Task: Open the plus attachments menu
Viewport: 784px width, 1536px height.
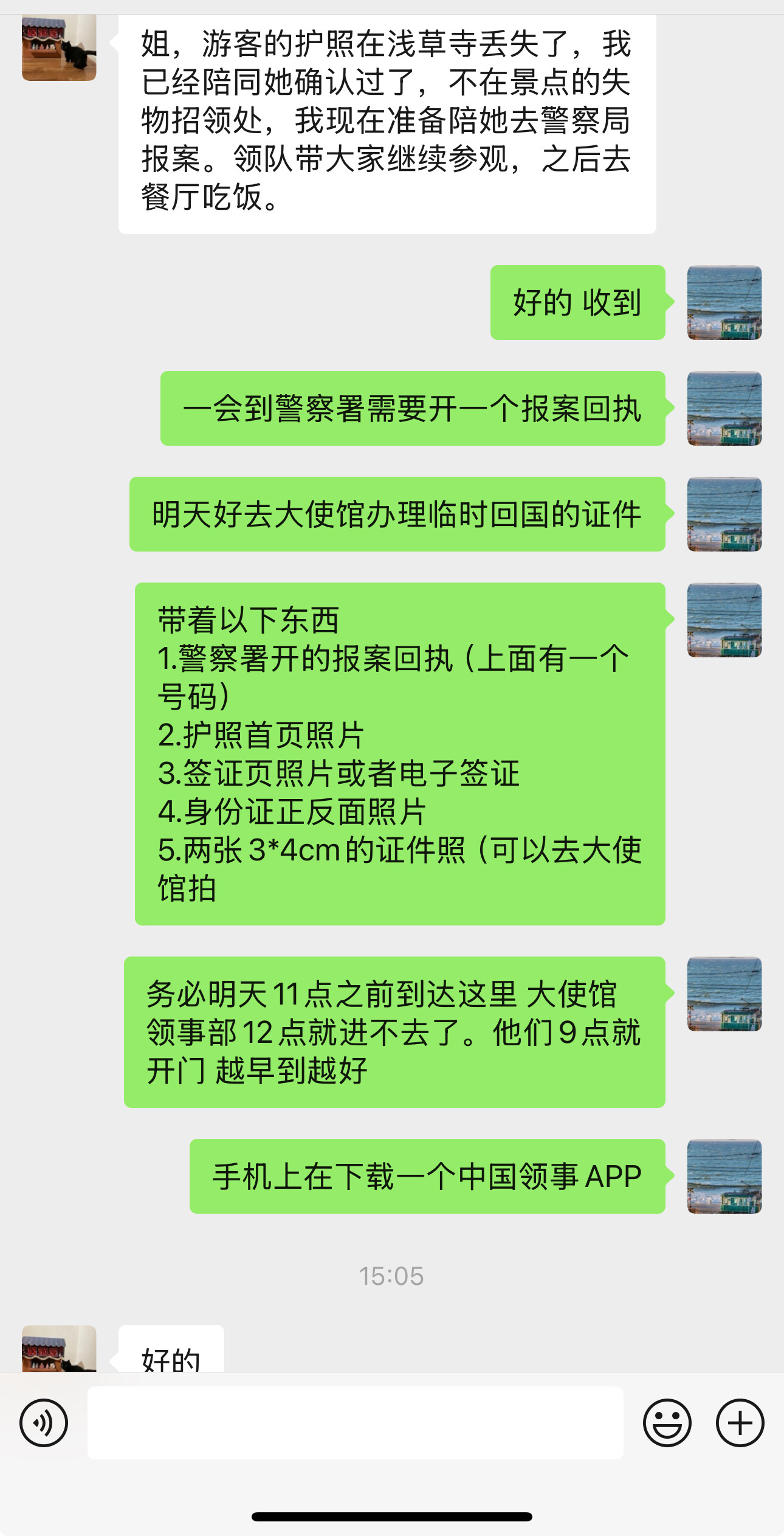Action: [740, 1423]
